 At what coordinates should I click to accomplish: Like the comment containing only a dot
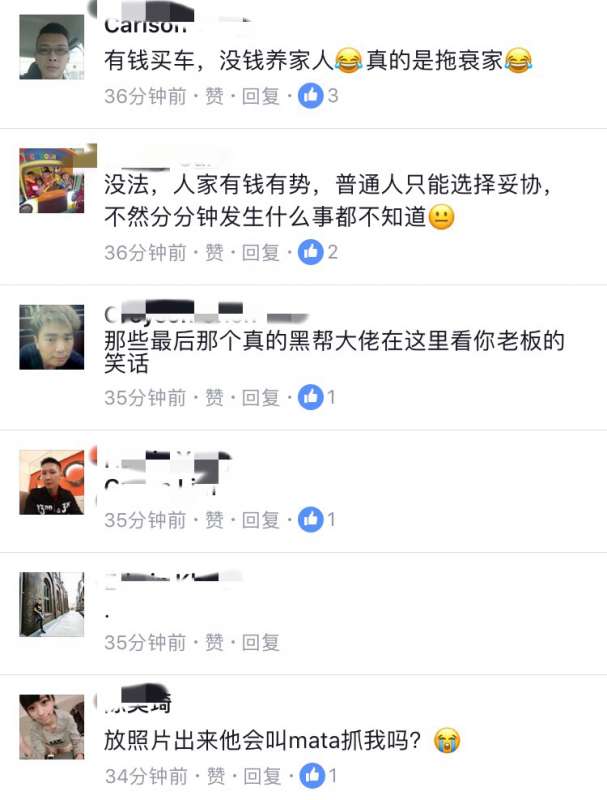coord(214,642)
